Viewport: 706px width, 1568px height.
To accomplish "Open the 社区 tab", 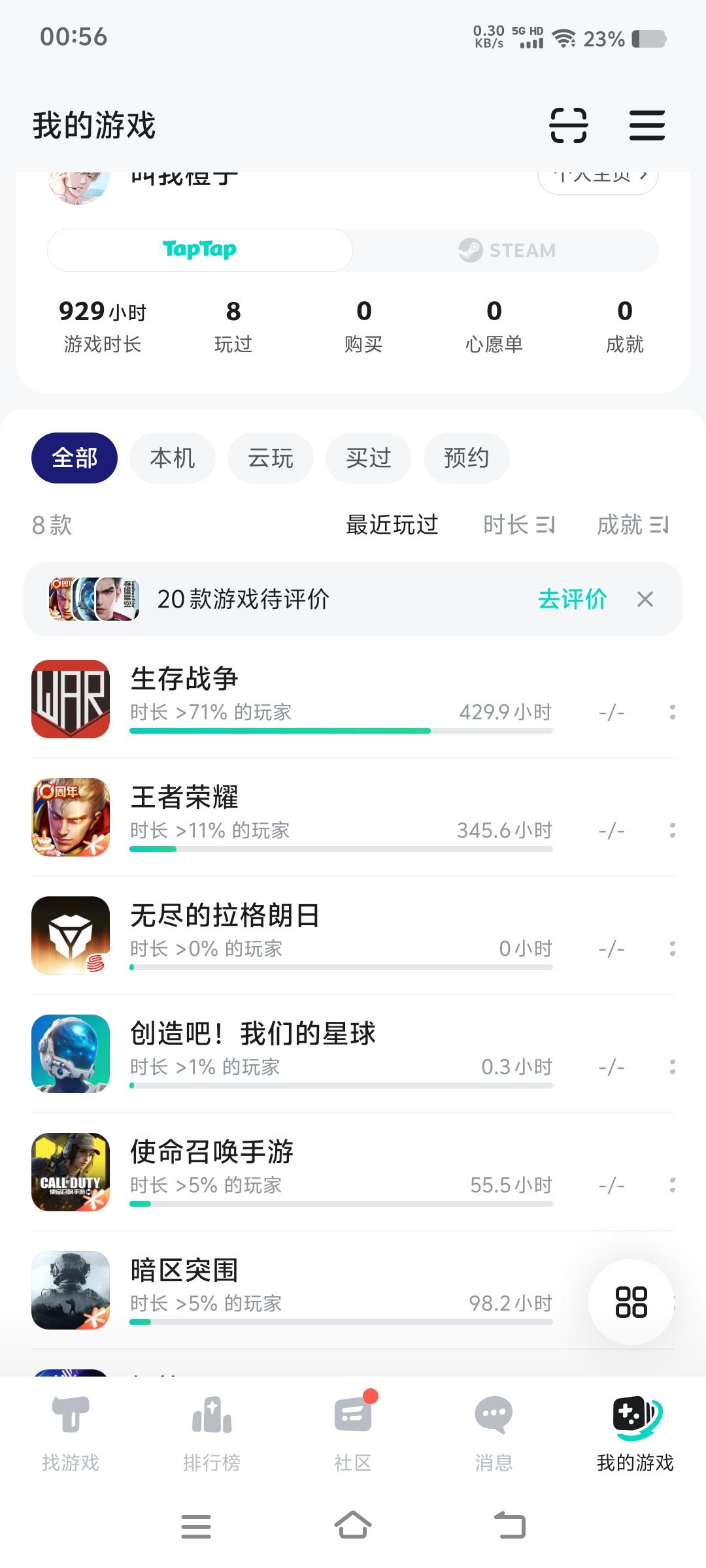I will click(353, 1432).
